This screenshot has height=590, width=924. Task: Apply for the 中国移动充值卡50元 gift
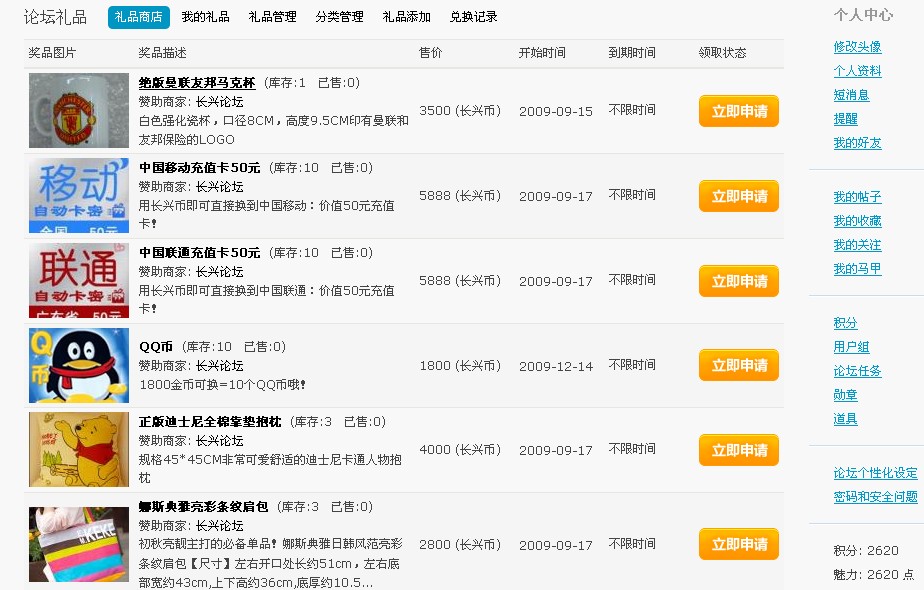click(738, 197)
